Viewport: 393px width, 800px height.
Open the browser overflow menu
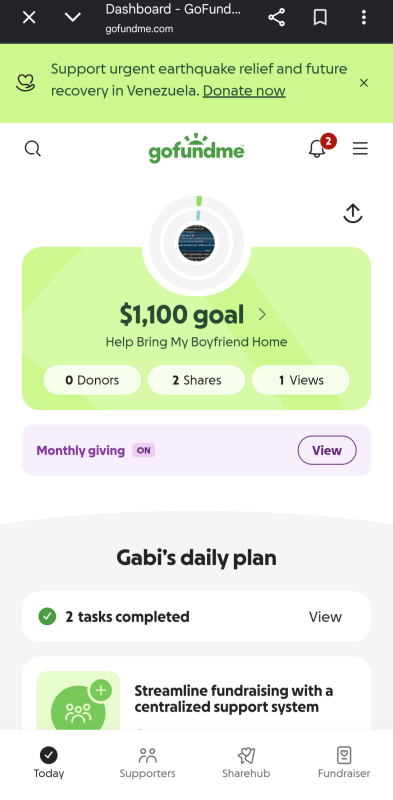[363, 18]
